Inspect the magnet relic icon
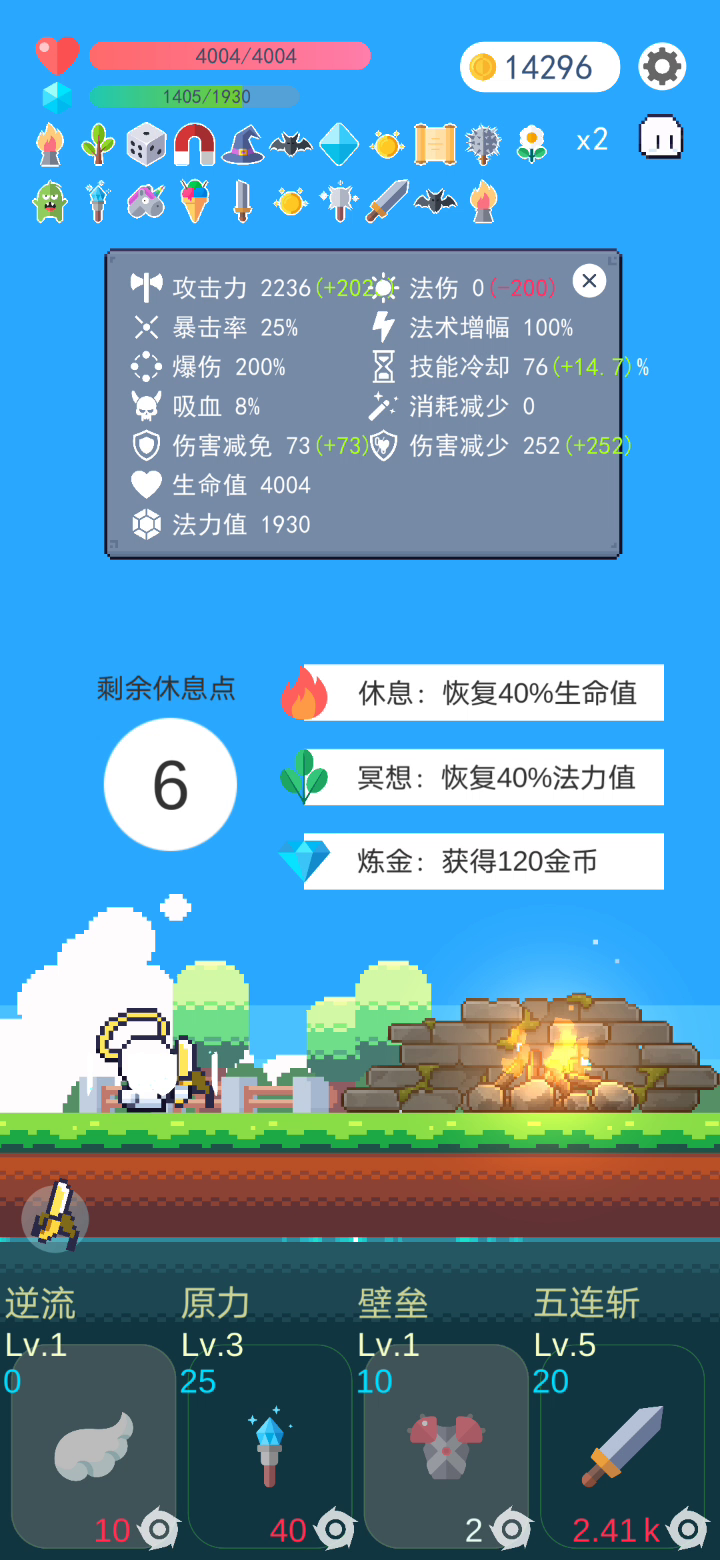 (194, 145)
